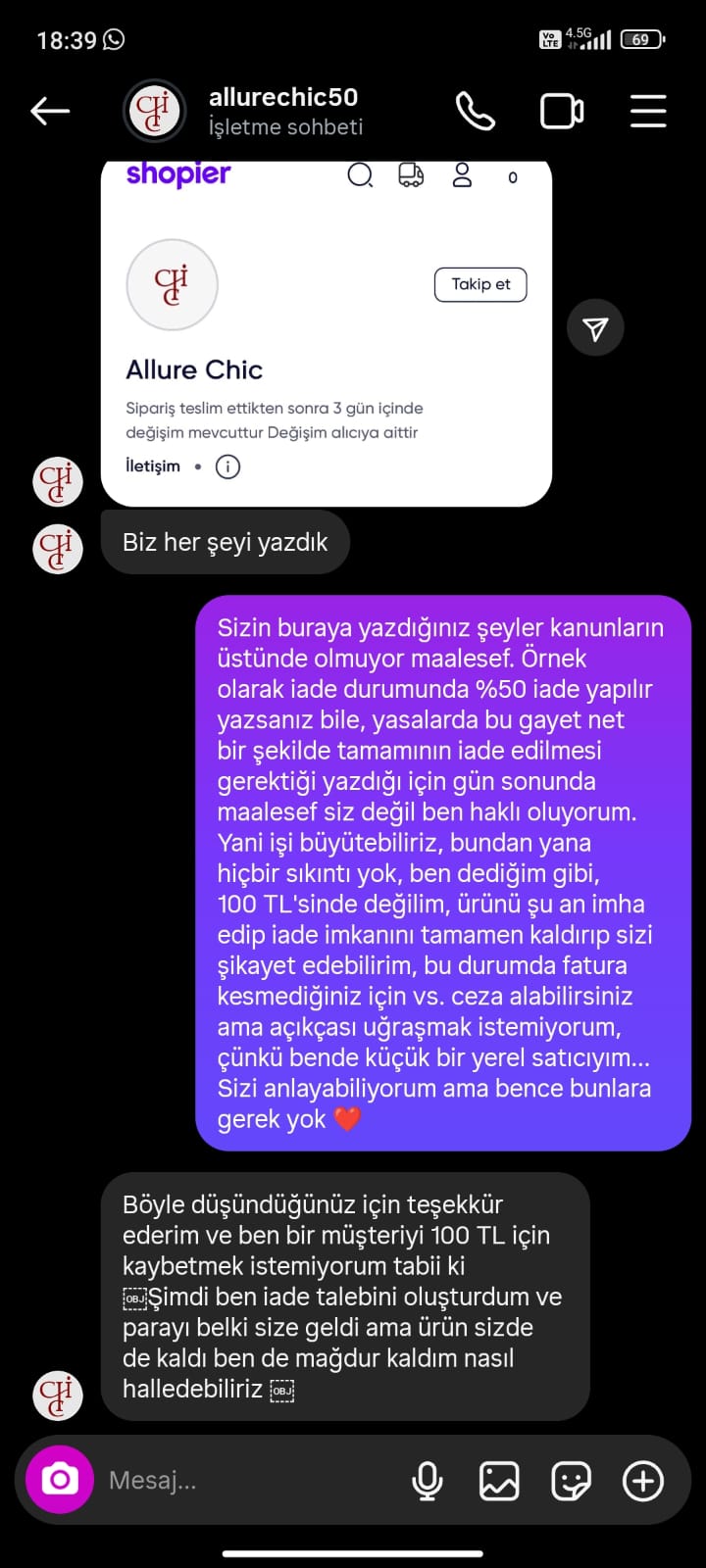Open the shared Shopier Allure Chic card

click(326, 333)
